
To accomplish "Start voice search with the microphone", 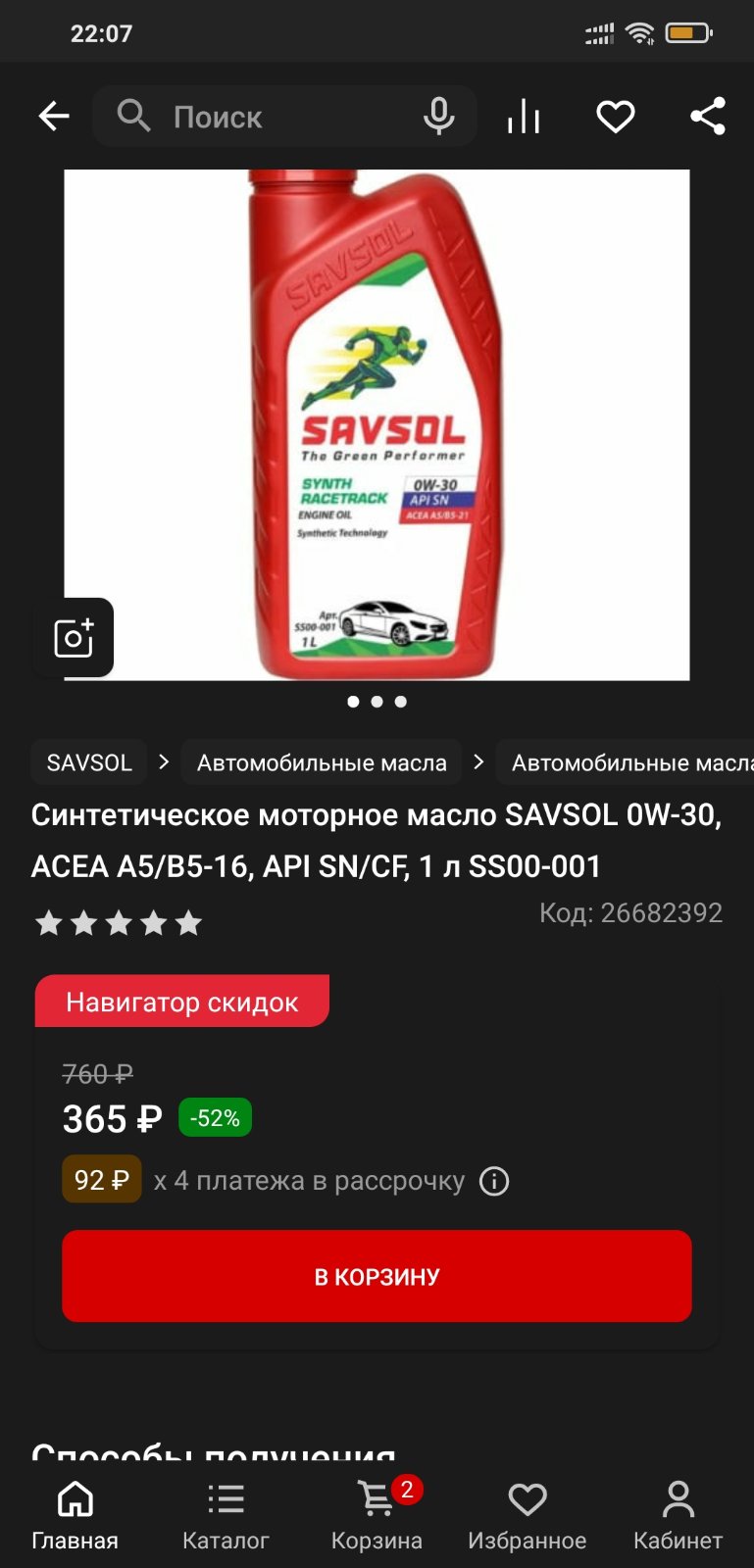I will click(x=438, y=117).
